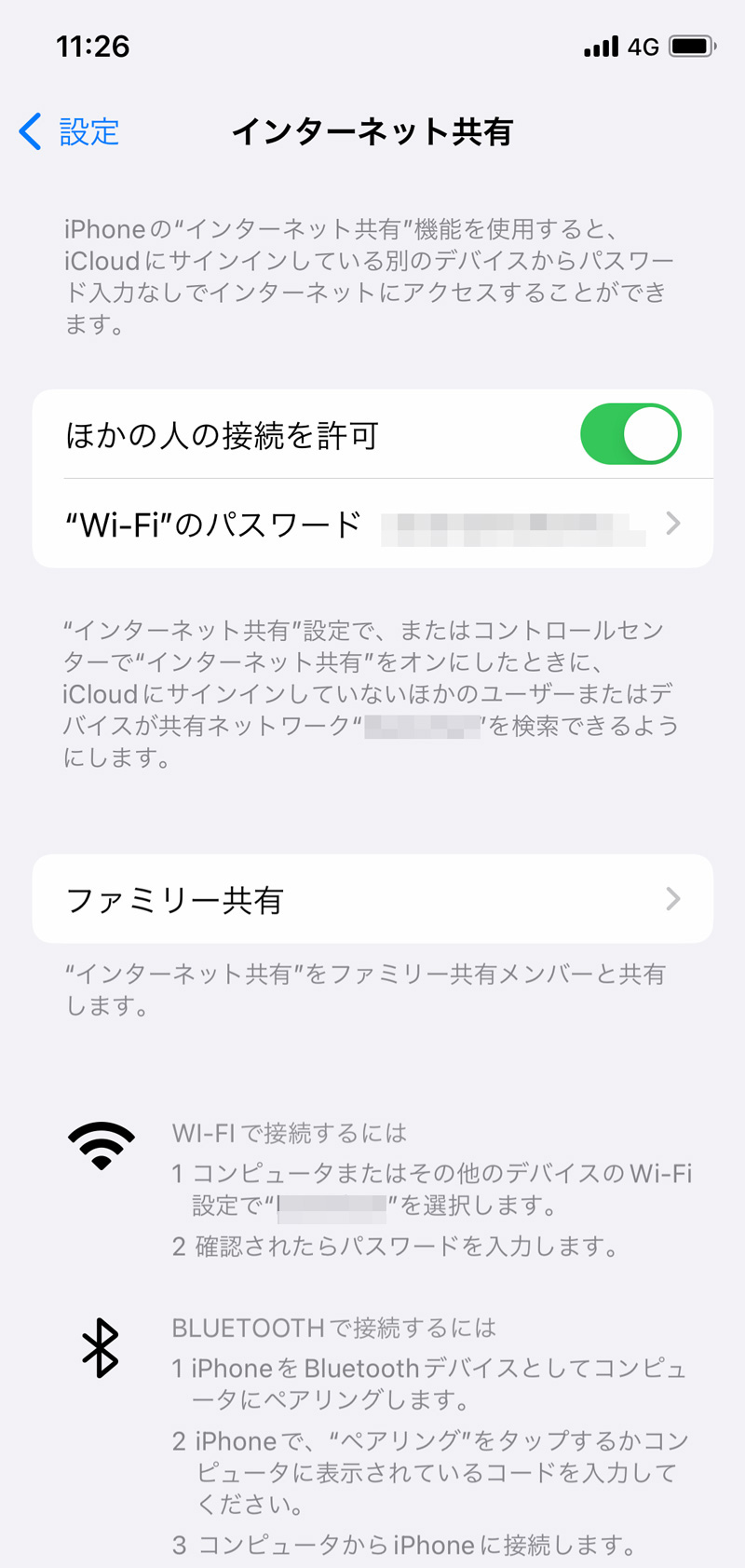Open ファミリー共有 settings
The width and height of the screenshot is (745, 1568).
click(x=372, y=899)
